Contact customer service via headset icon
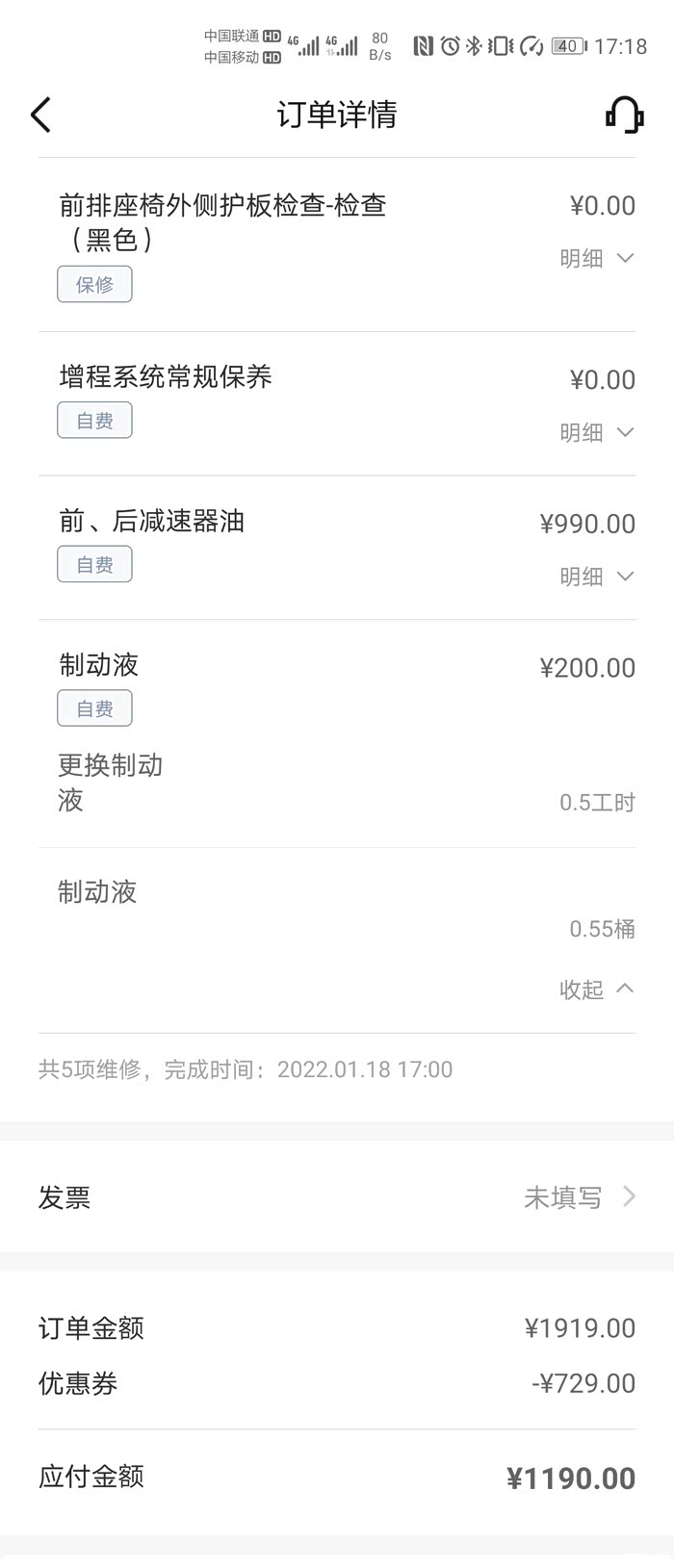Viewport: 674px width, 1568px height. click(624, 115)
